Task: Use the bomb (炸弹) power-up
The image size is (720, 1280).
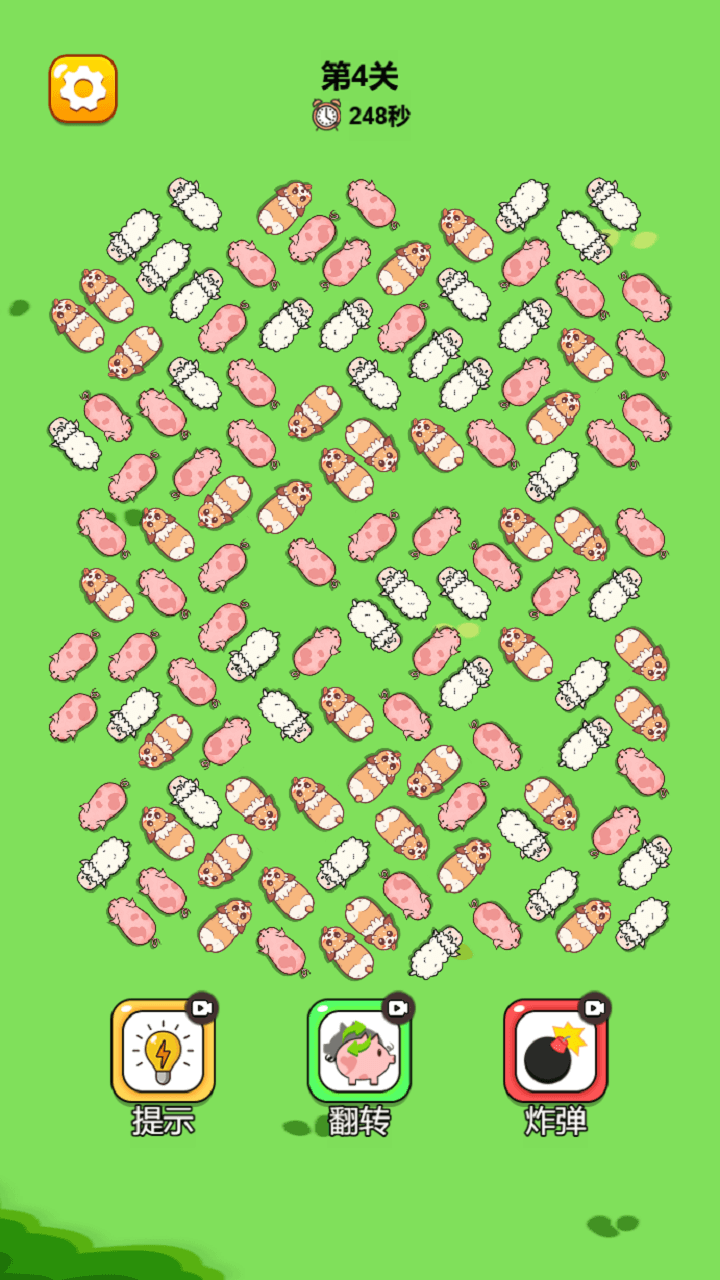Action: click(555, 1052)
